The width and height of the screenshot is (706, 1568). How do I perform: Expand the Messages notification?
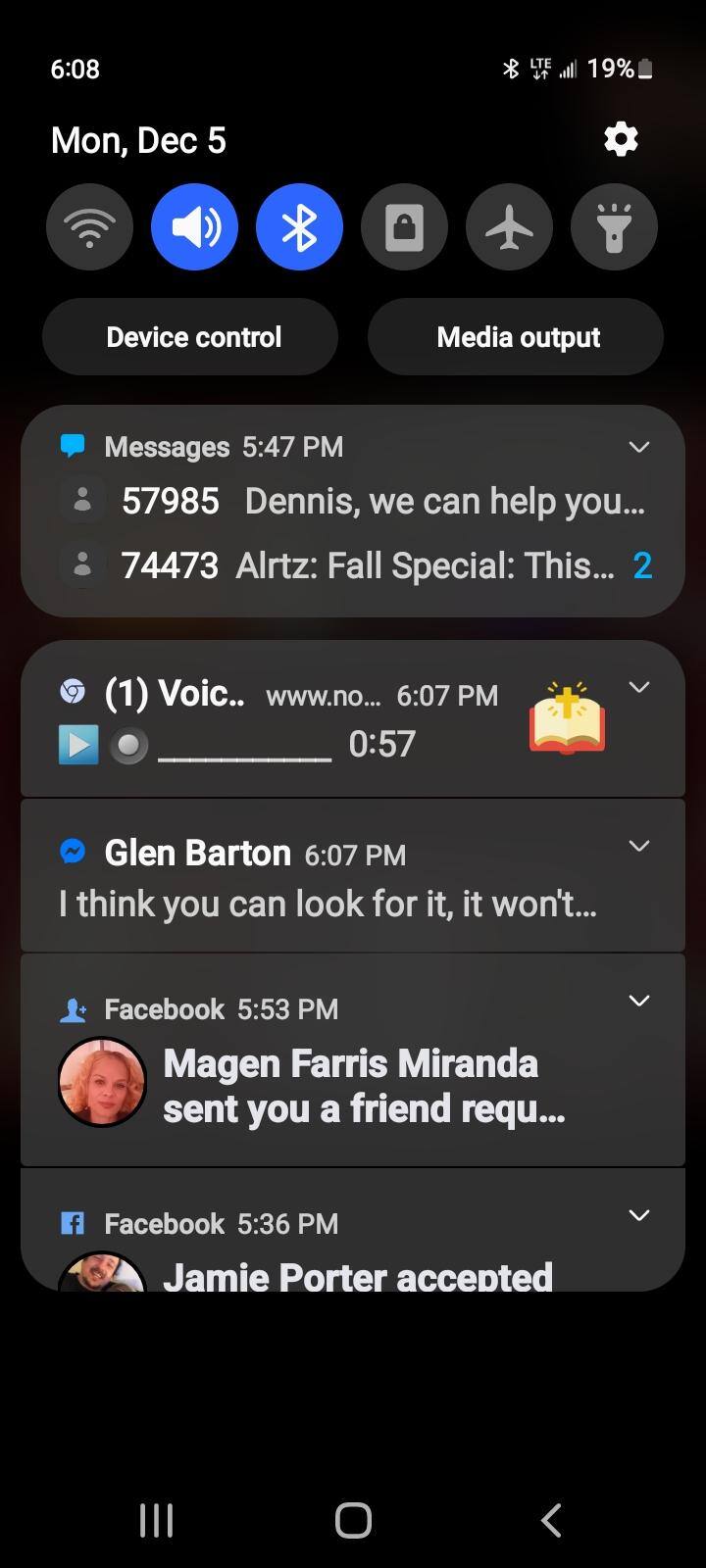click(639, 447)
